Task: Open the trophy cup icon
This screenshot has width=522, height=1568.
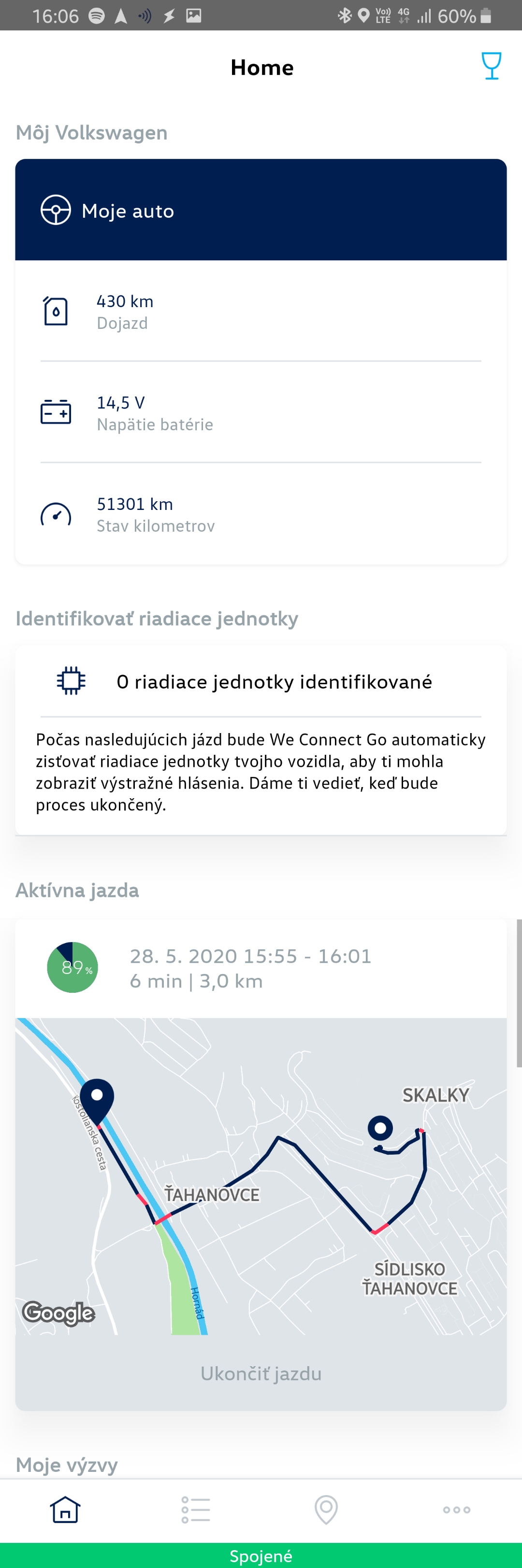Action: coord(491,66)
